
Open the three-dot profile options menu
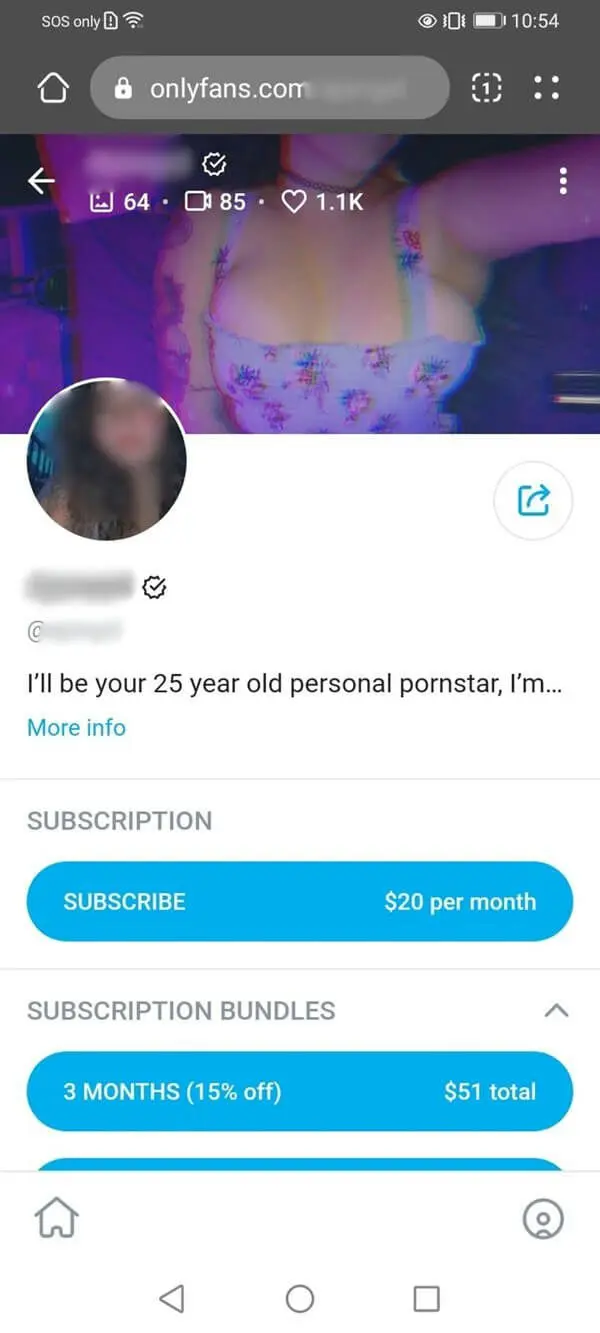563,181
